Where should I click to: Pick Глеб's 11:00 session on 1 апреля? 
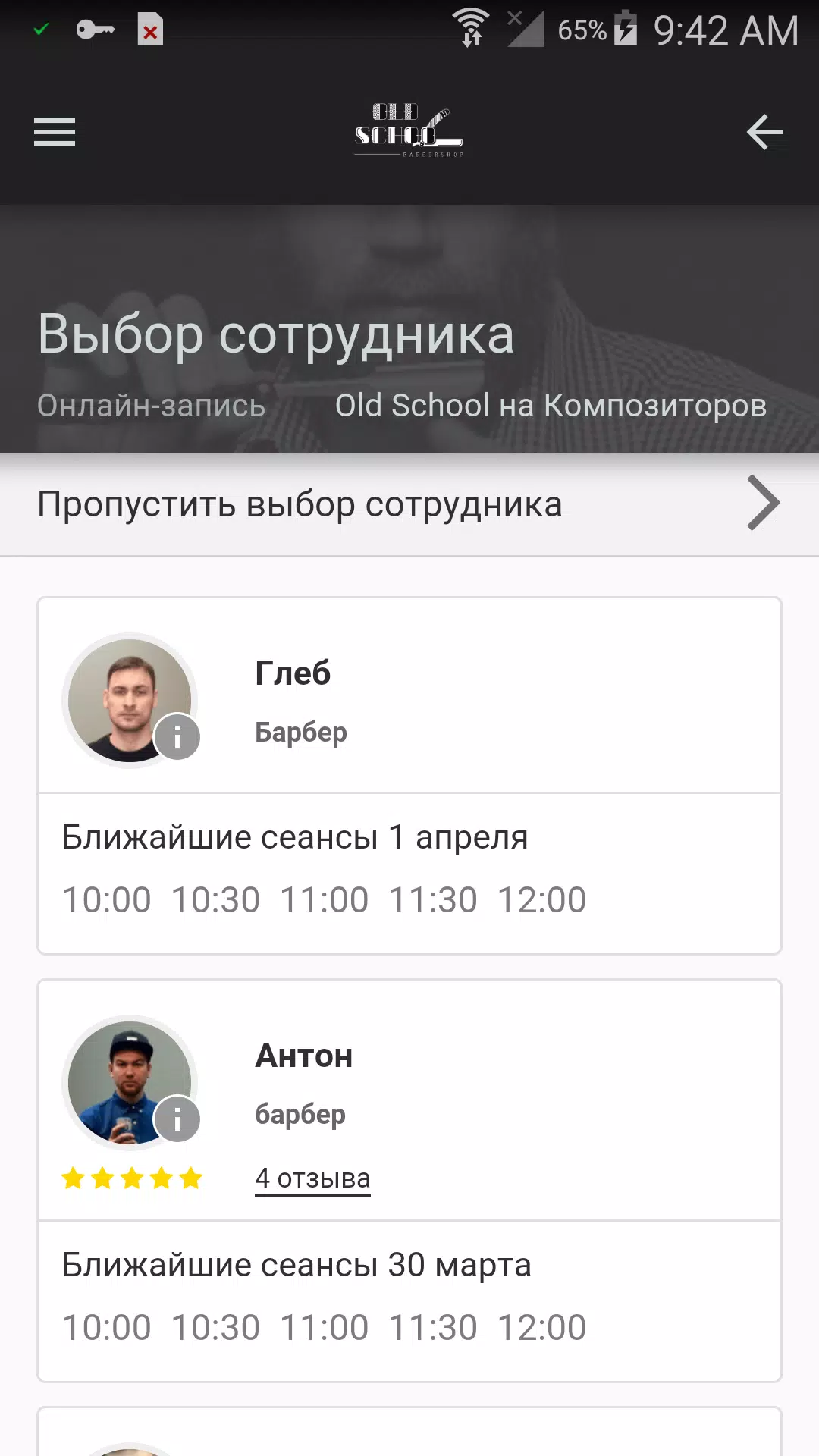tap(325, 900)
